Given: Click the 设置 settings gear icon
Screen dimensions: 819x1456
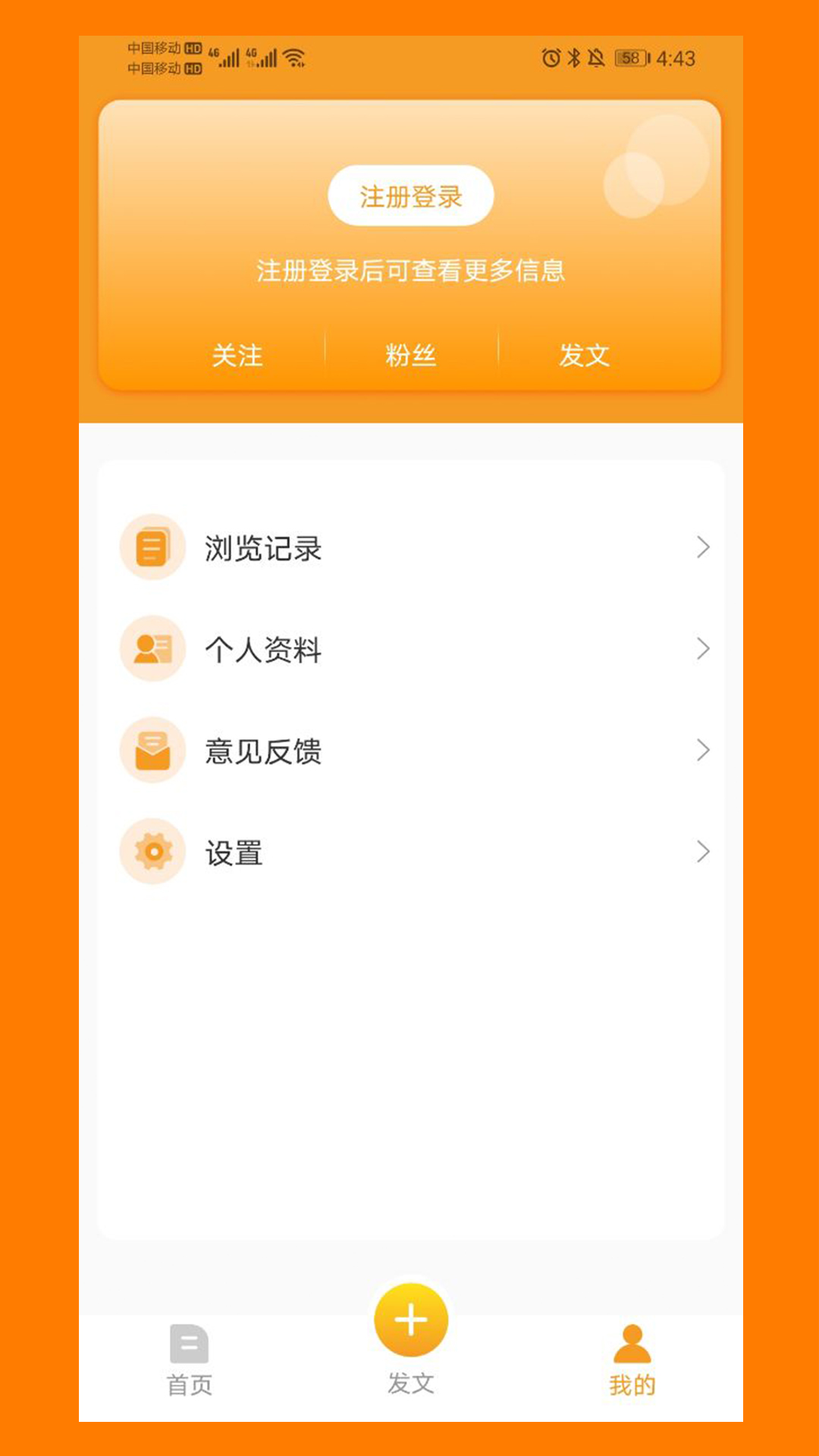Looking at the screenshot, I should 152,852.
